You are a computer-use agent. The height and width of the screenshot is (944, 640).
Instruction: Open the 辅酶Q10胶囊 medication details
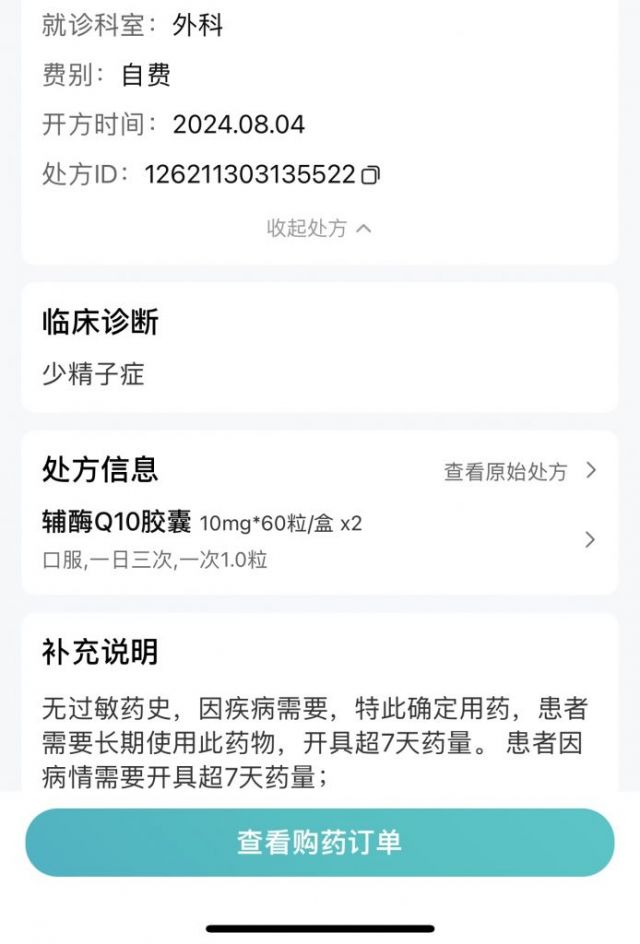pyautogui.click(x=319, y=540)
